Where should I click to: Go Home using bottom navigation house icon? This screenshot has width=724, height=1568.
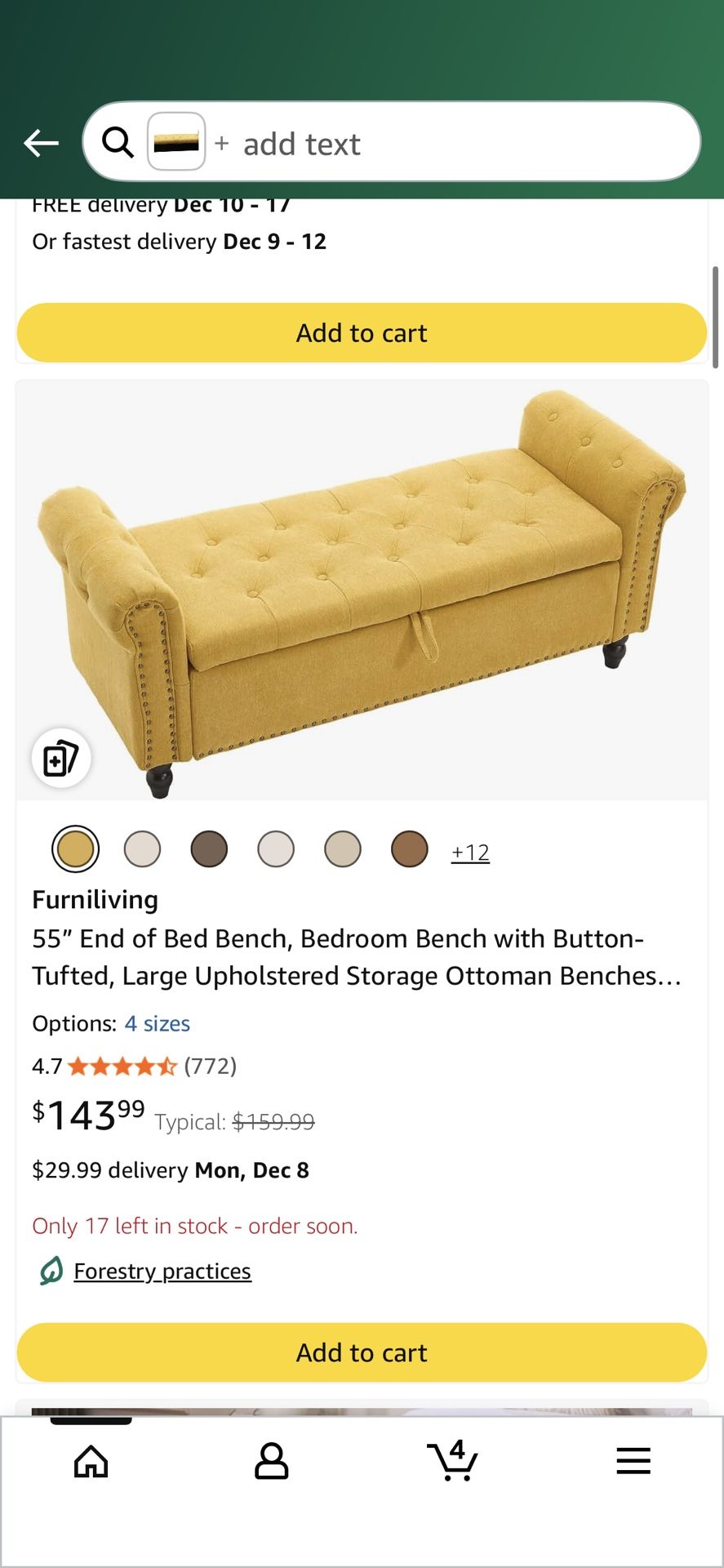tap(90, 1461)
